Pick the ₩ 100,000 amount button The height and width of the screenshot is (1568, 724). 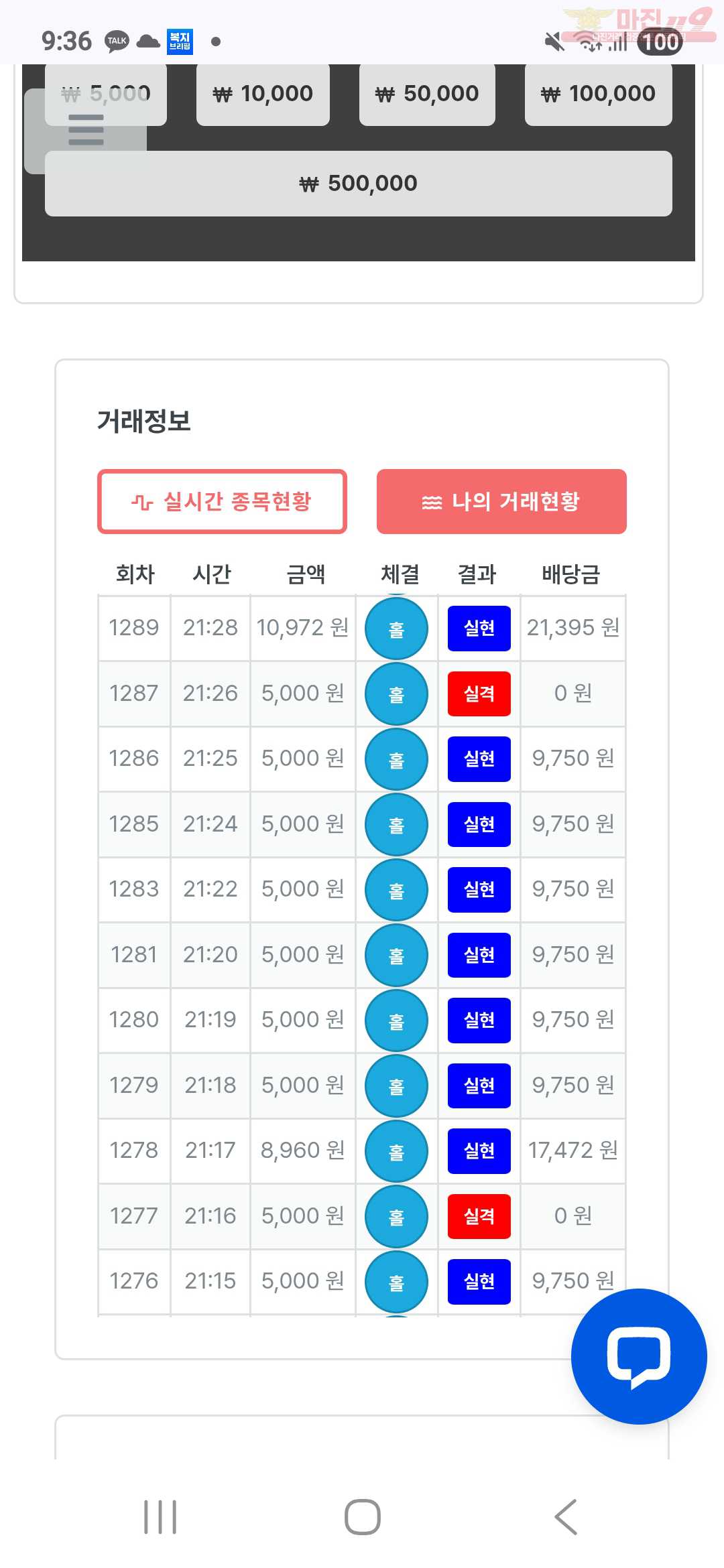point(598,94)
